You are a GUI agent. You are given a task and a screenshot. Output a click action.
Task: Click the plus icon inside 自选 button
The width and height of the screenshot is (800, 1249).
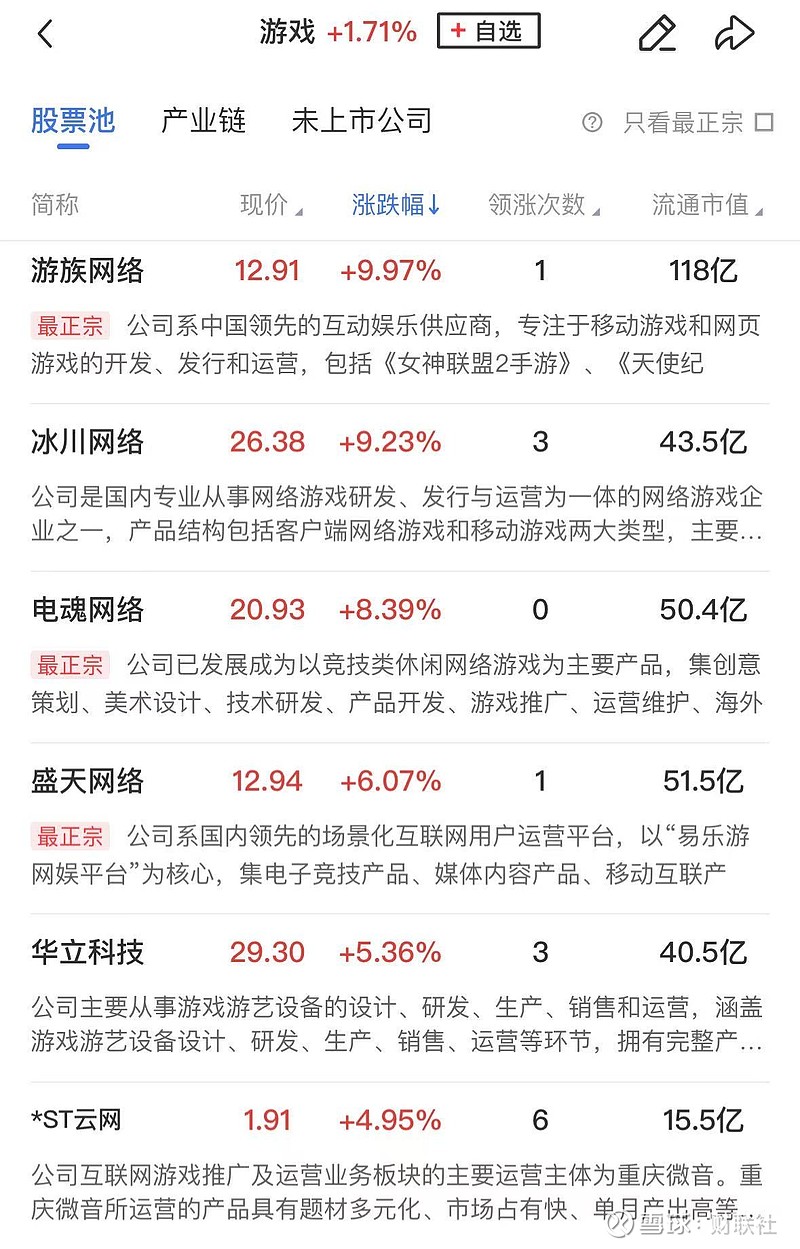[x=459, y=31]
